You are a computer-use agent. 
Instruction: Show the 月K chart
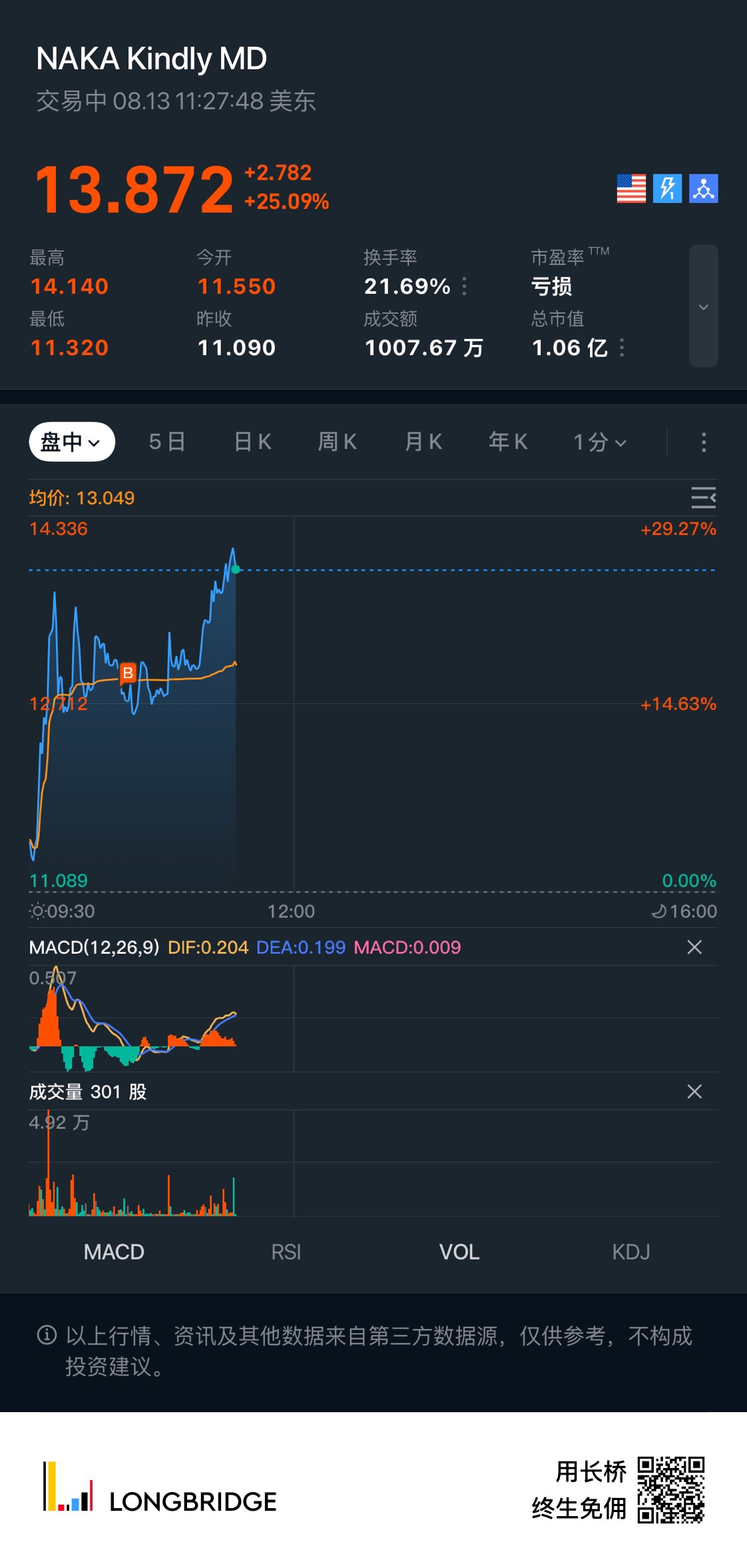[423, 442]
